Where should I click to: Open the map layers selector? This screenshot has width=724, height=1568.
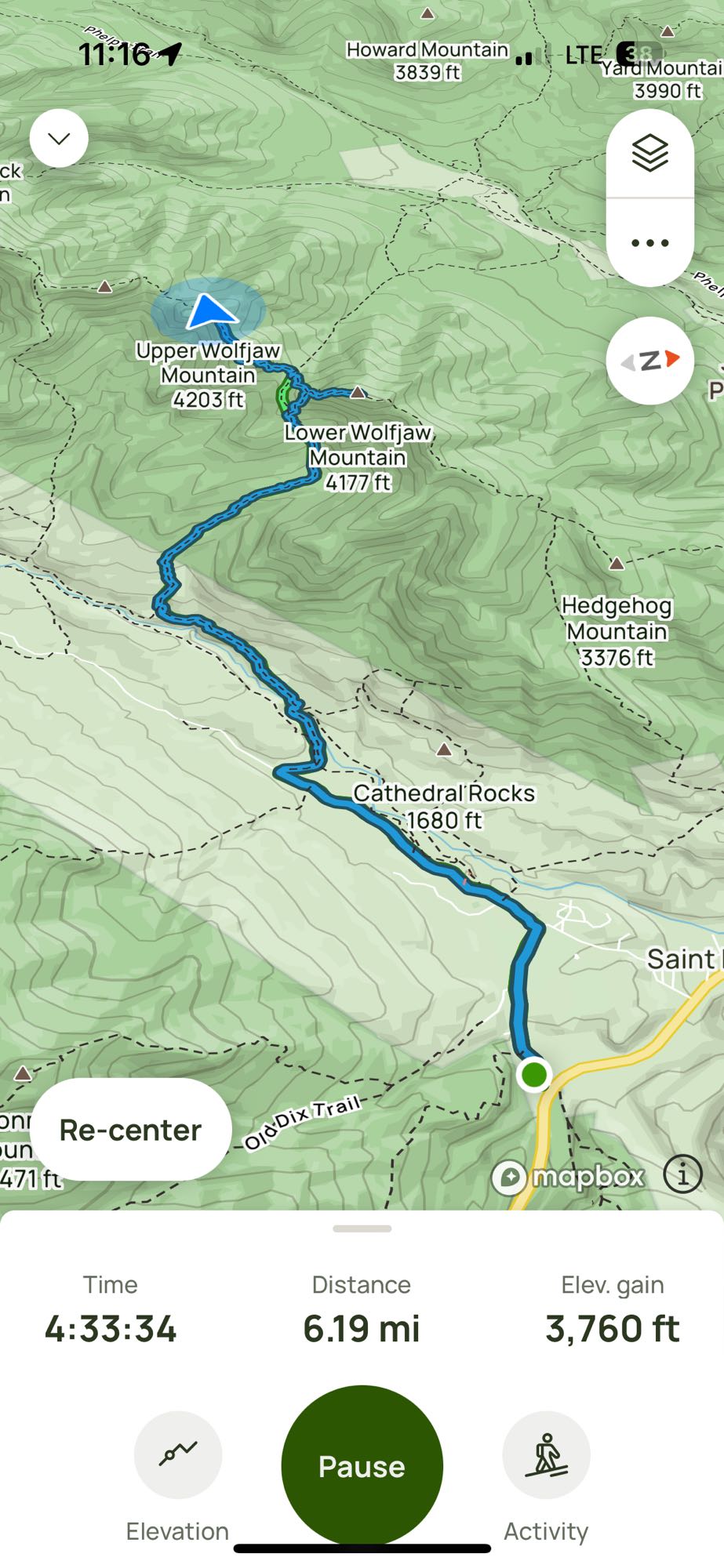[x=649, y=154]
